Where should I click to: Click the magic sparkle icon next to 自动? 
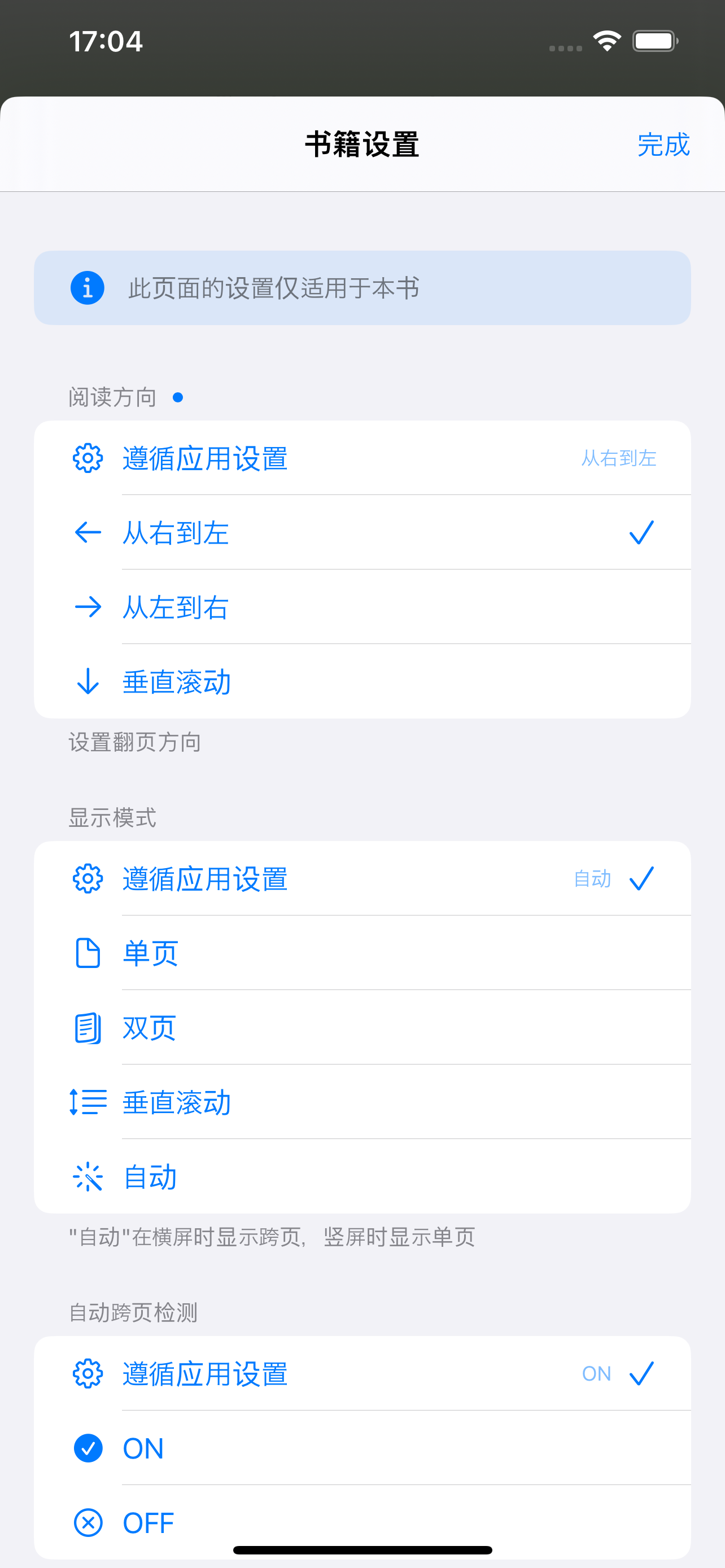(88, 1177)
